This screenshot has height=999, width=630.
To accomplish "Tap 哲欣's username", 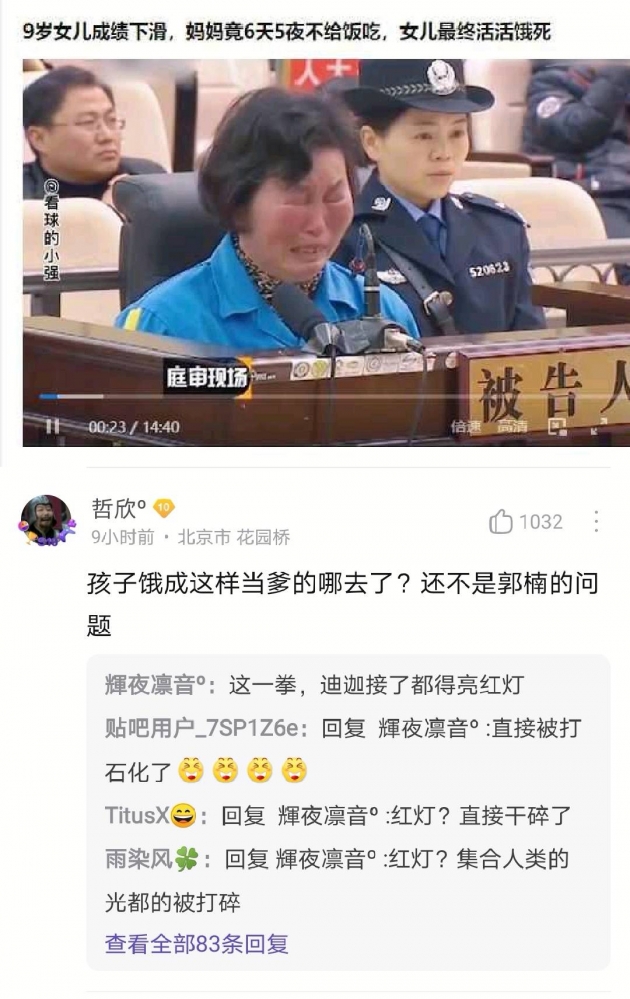I will tap(119, 508).
